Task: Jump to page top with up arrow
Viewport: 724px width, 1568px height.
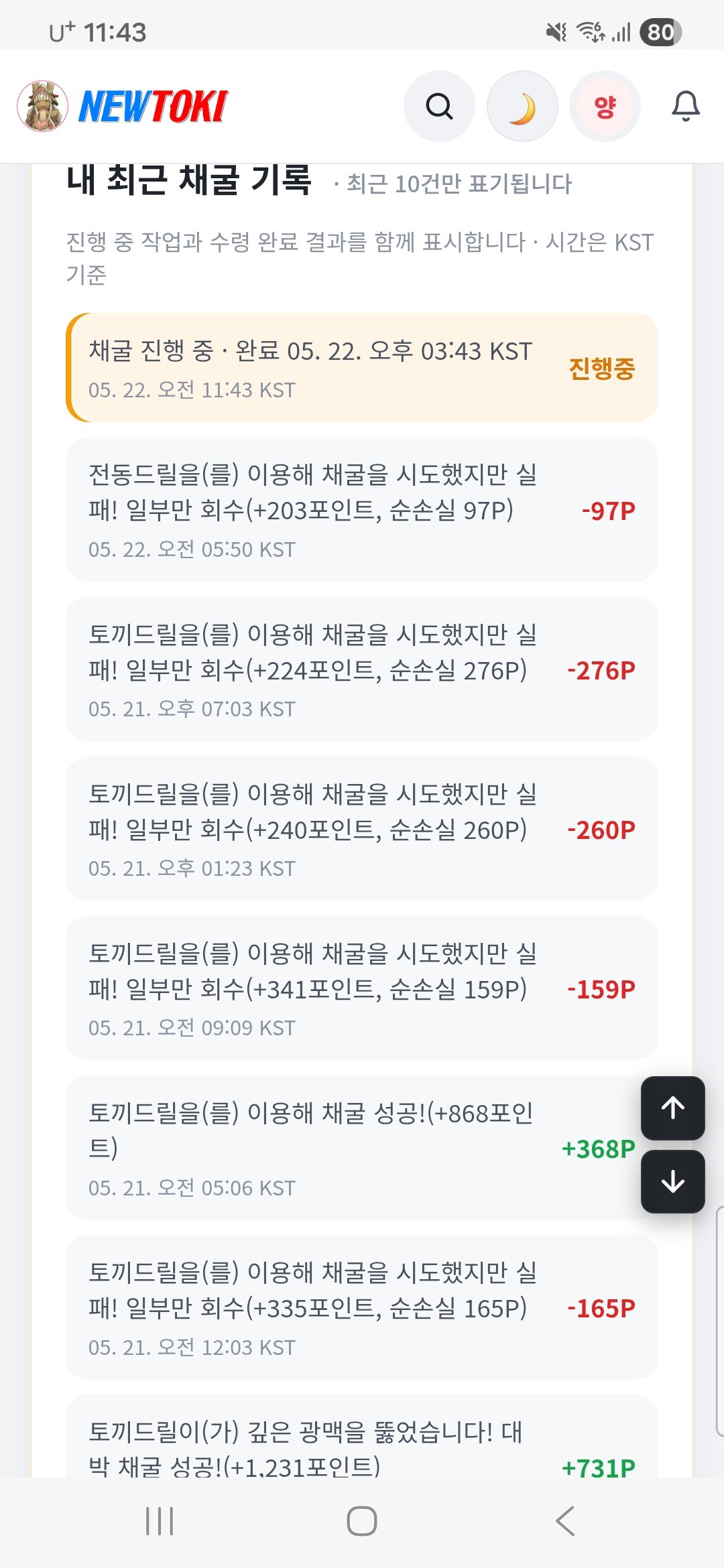Action: pyautogui.click(x=673, y=1108)
